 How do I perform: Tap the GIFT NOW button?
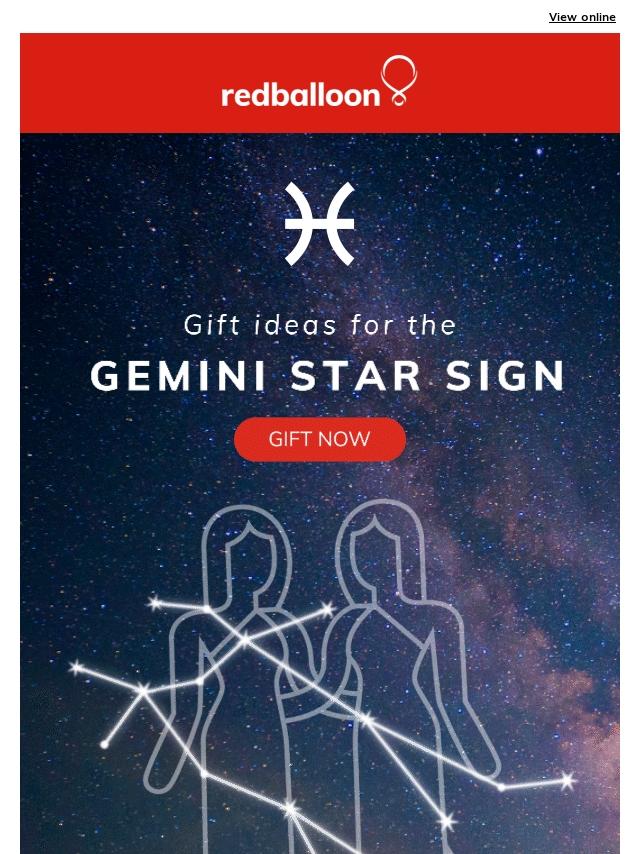pyautogui.click(x=320, y=439)
